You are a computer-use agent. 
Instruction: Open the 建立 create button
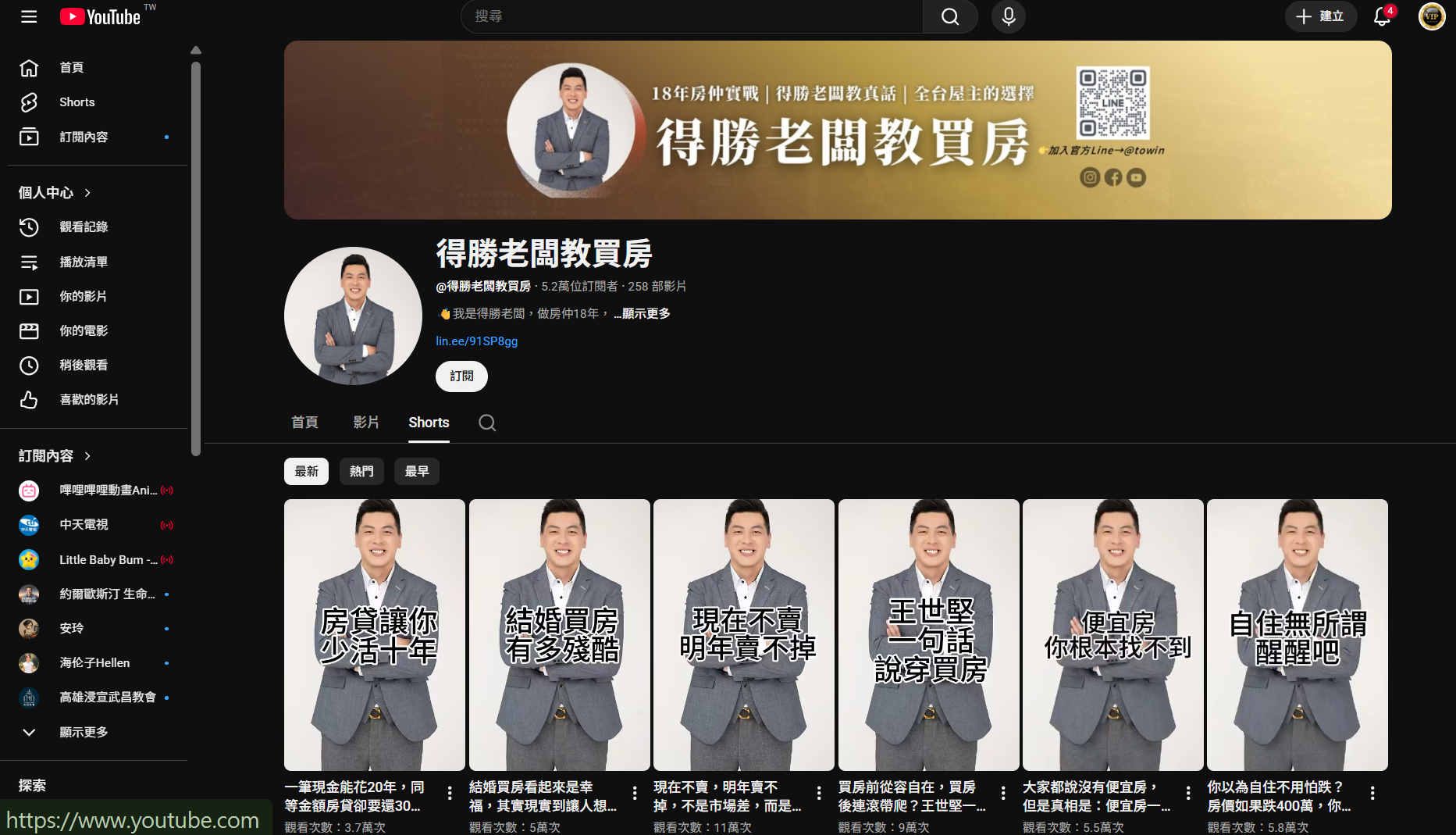[x=1320, y=16]
